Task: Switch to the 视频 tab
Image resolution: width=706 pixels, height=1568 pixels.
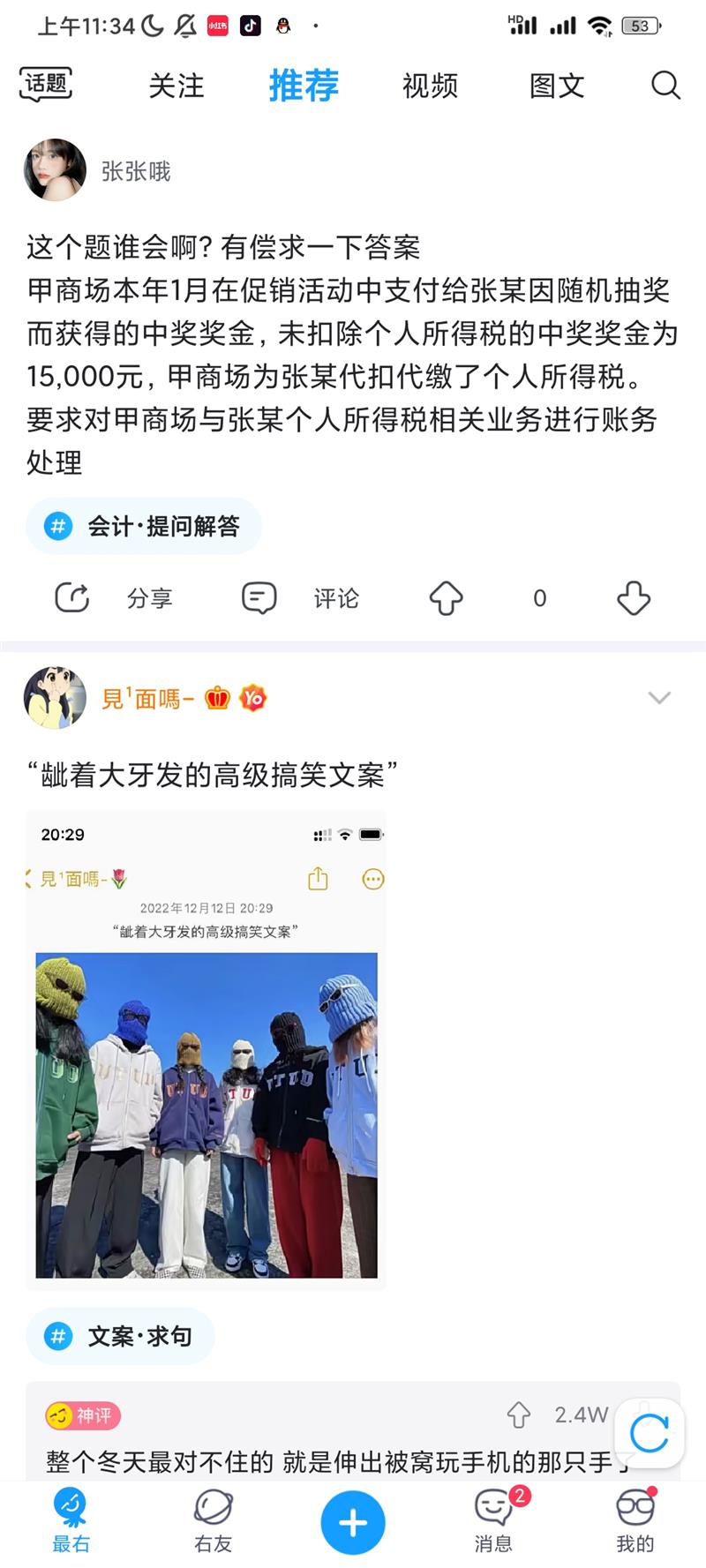Action: tap(430, 86)
